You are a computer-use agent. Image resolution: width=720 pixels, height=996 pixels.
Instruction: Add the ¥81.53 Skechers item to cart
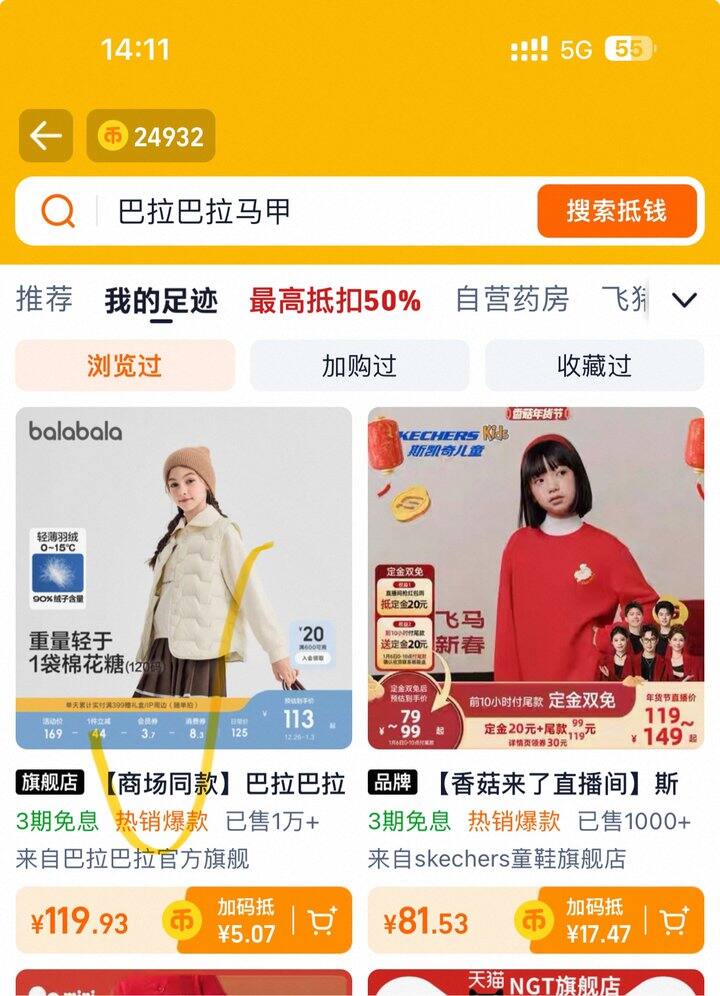[x=674, y=920]
